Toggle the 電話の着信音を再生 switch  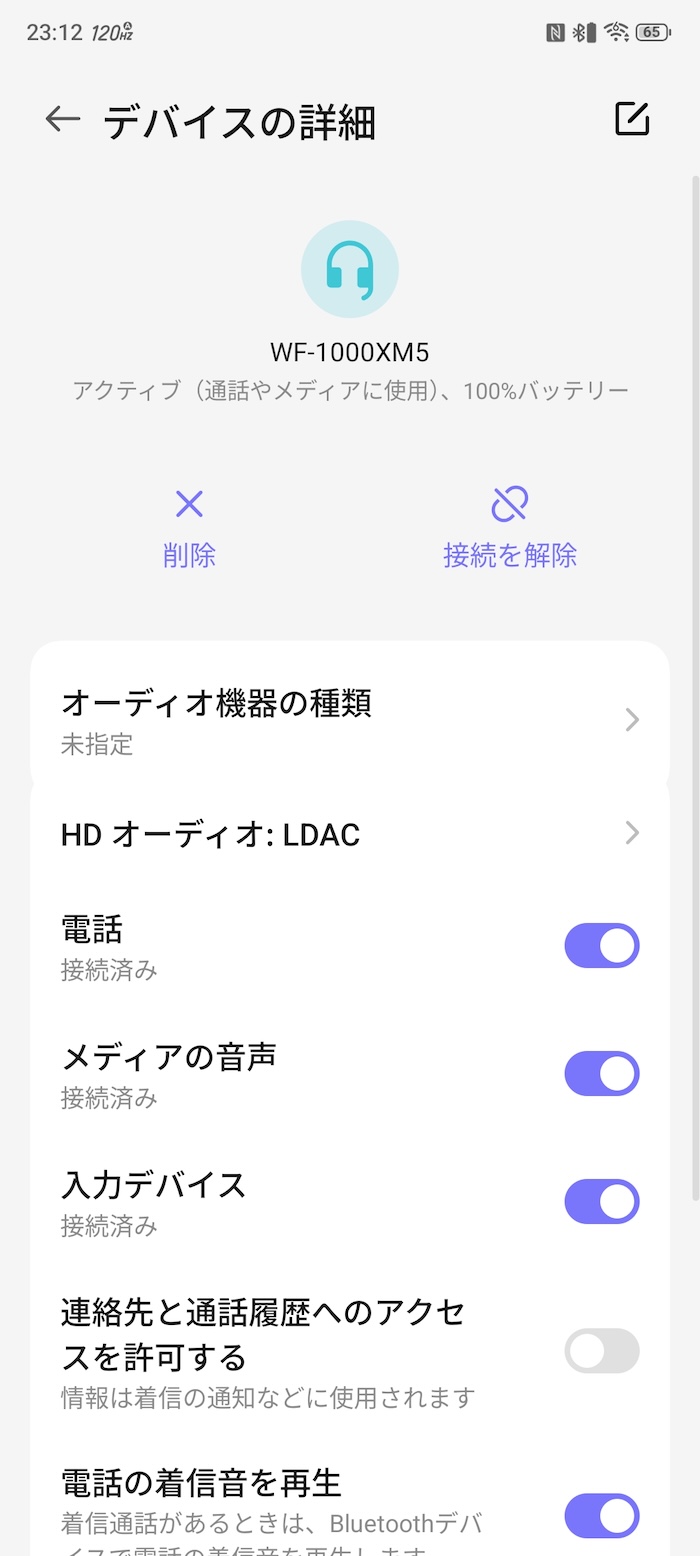click(602, 1516)
